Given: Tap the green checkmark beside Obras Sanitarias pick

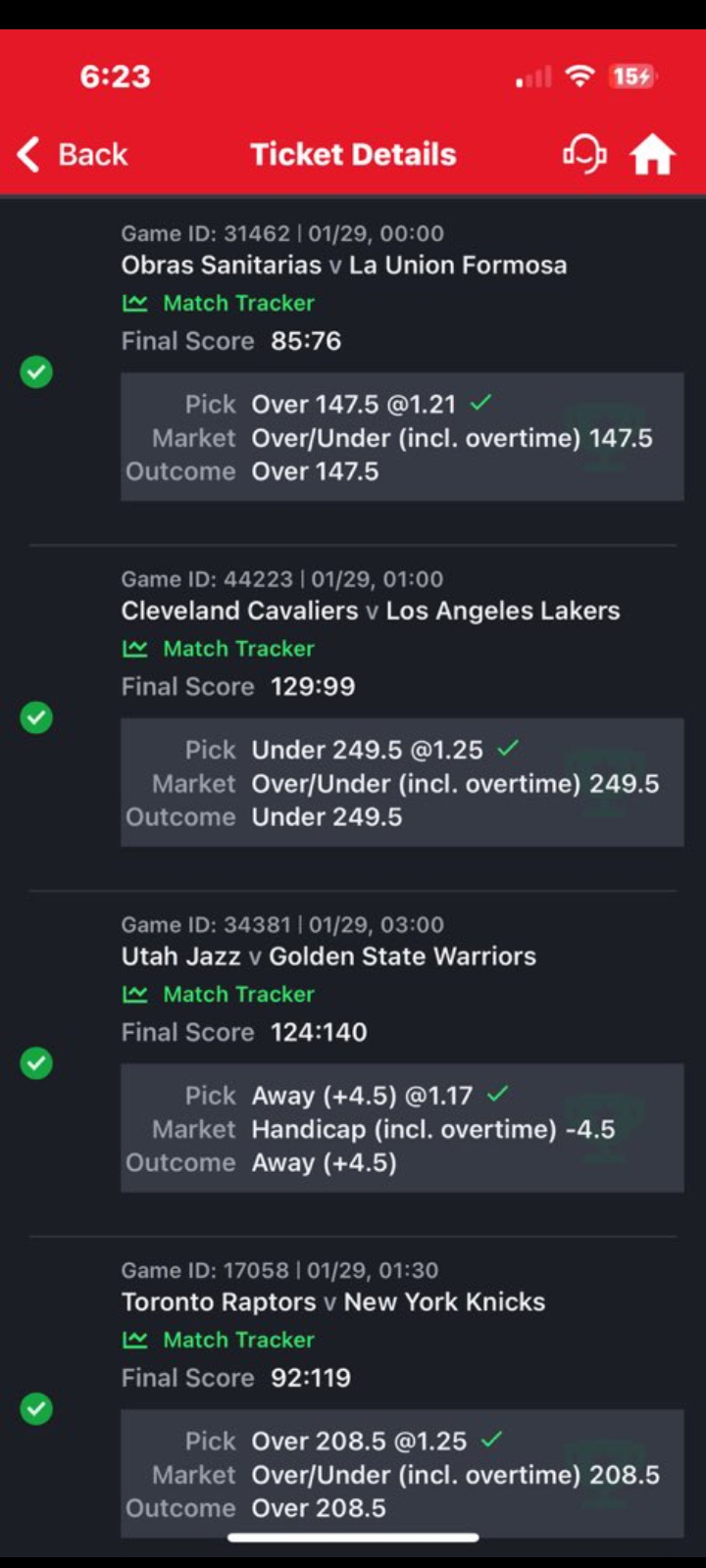Looking at the screenshot, I should coord(35,370).
